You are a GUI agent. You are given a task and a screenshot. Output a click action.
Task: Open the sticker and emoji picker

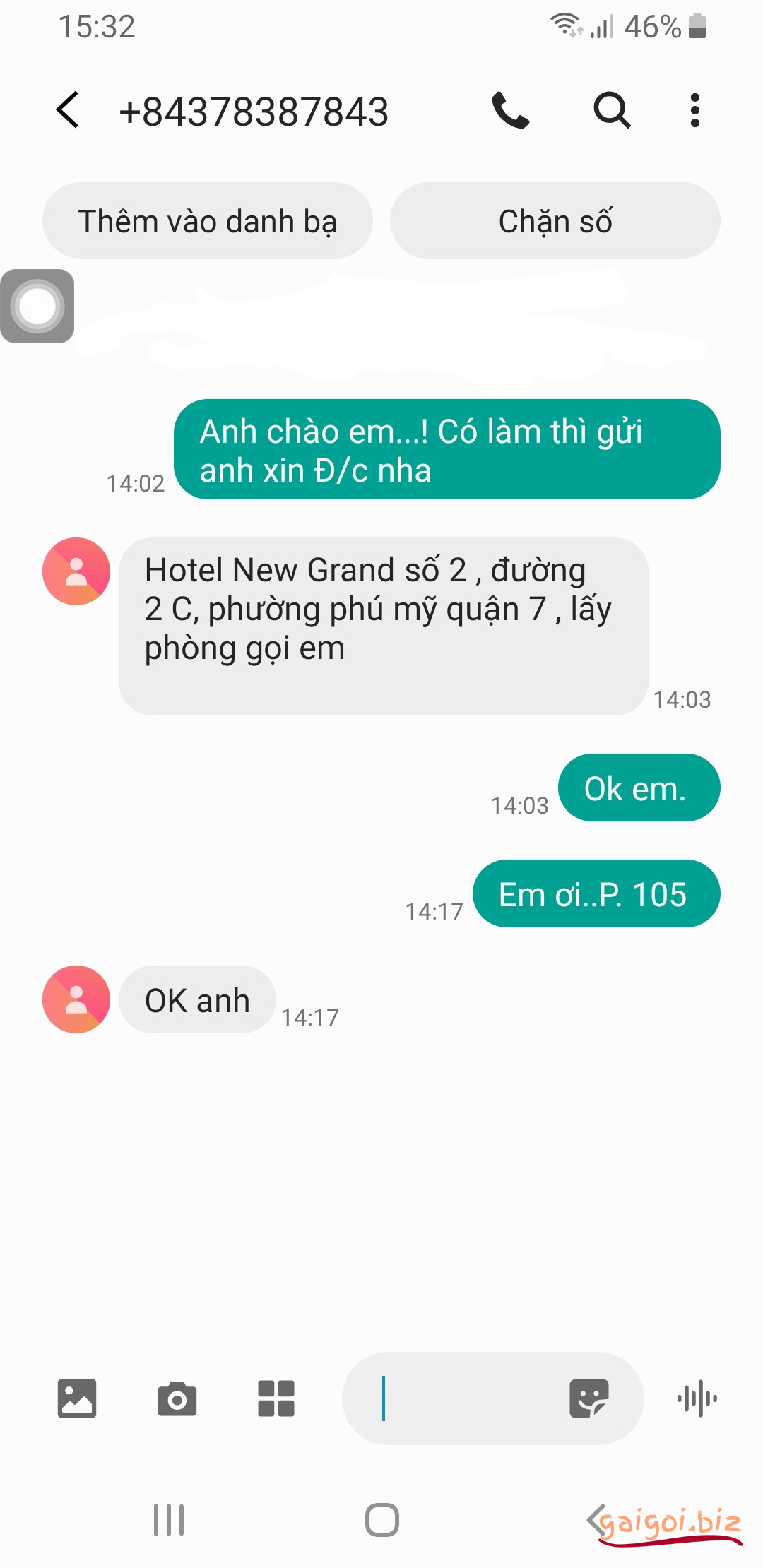(588, 1398)
